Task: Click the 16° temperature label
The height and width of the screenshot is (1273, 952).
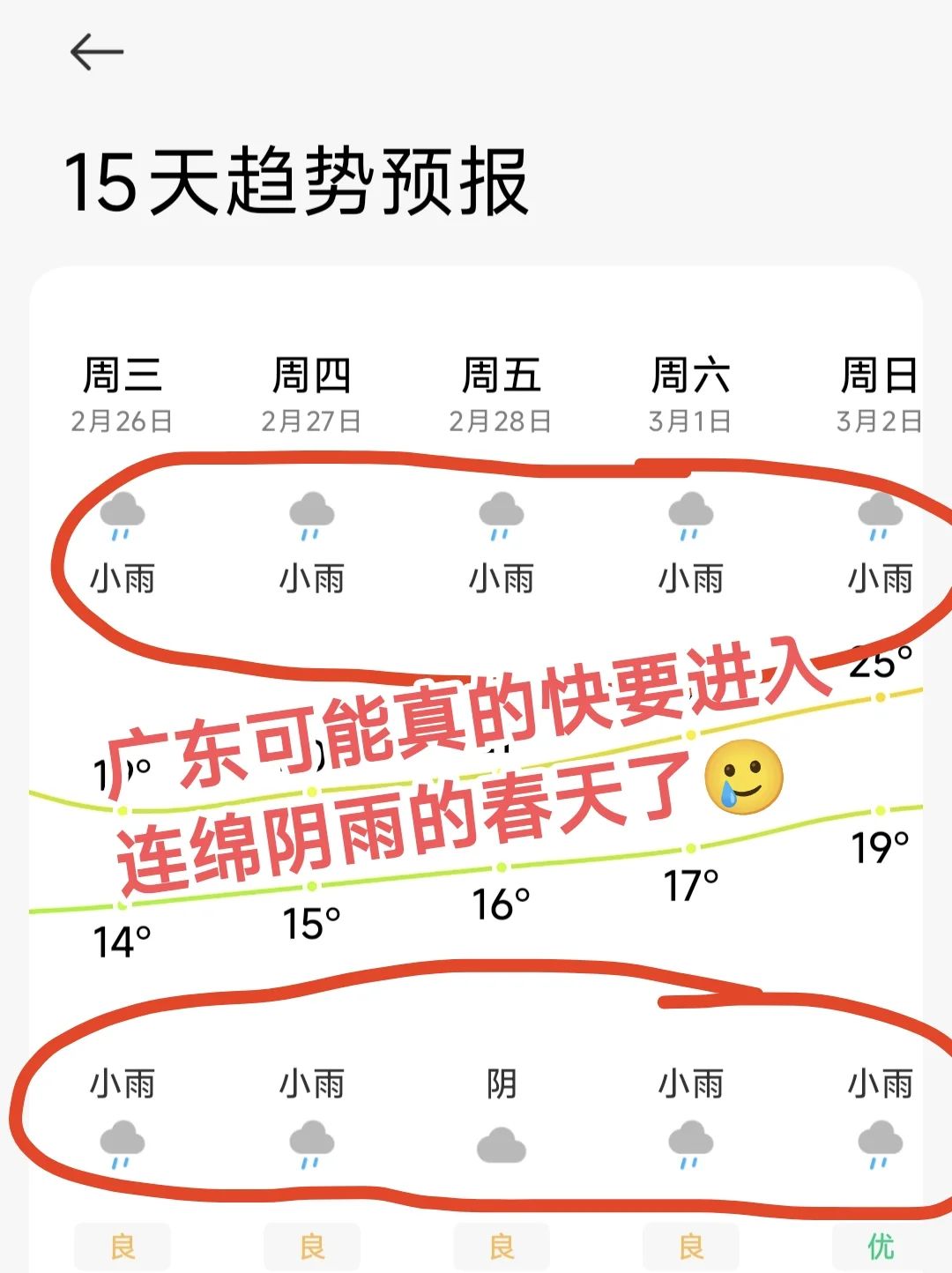Action: [x=498, y=904]
